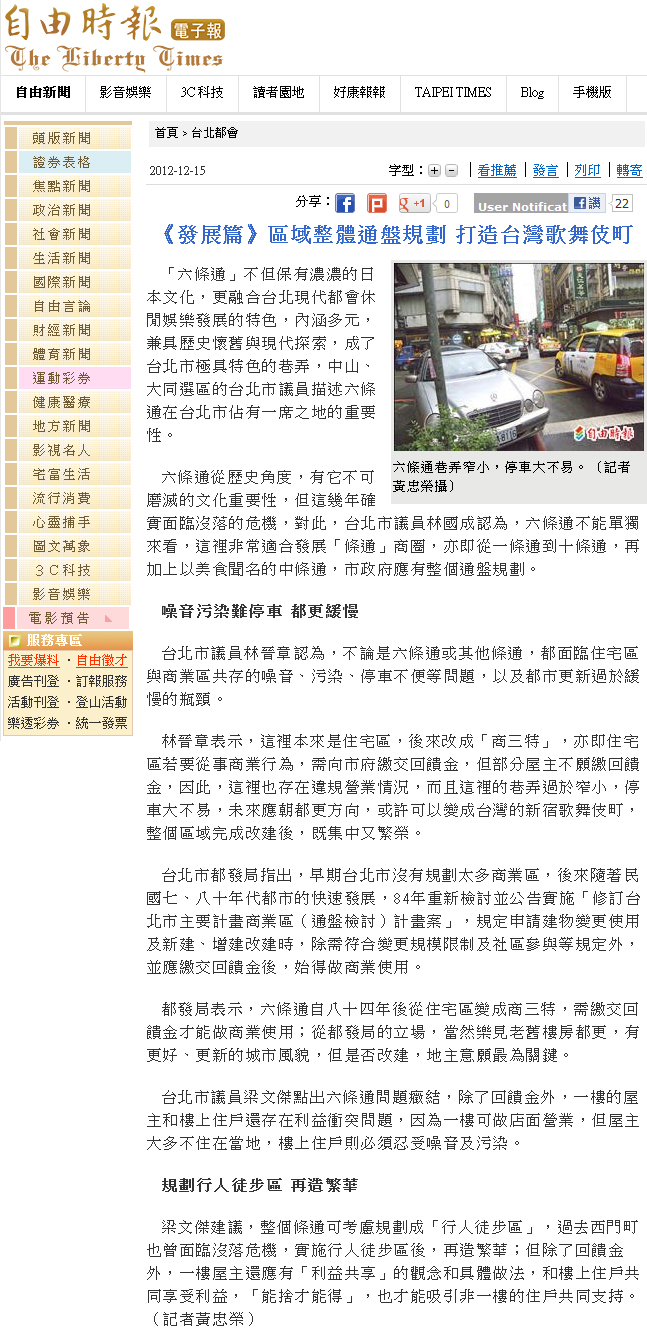Screen dimensions: 647x1333
Task: Click the Google +1 button
Action: (x=415, y=203)
